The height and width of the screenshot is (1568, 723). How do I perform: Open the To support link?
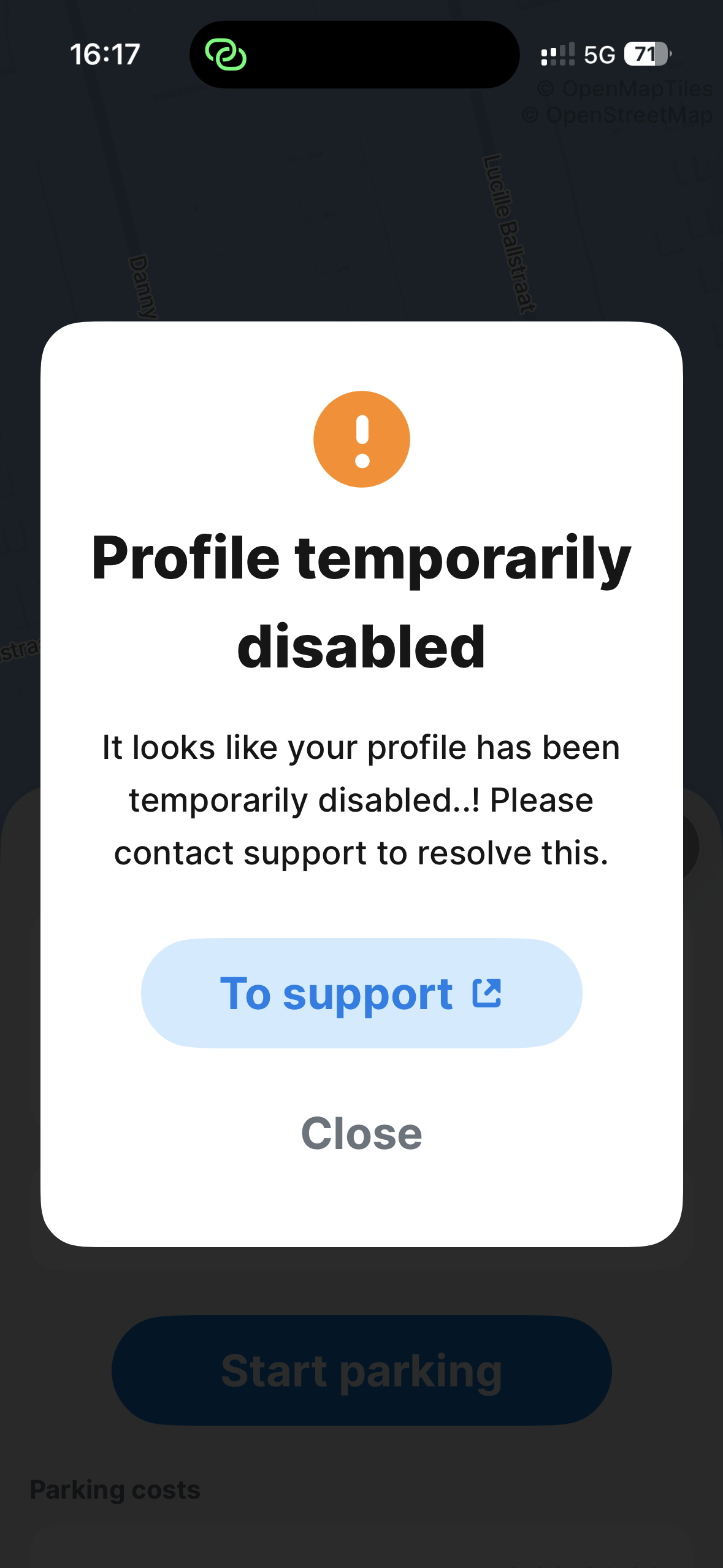[361, 993]
